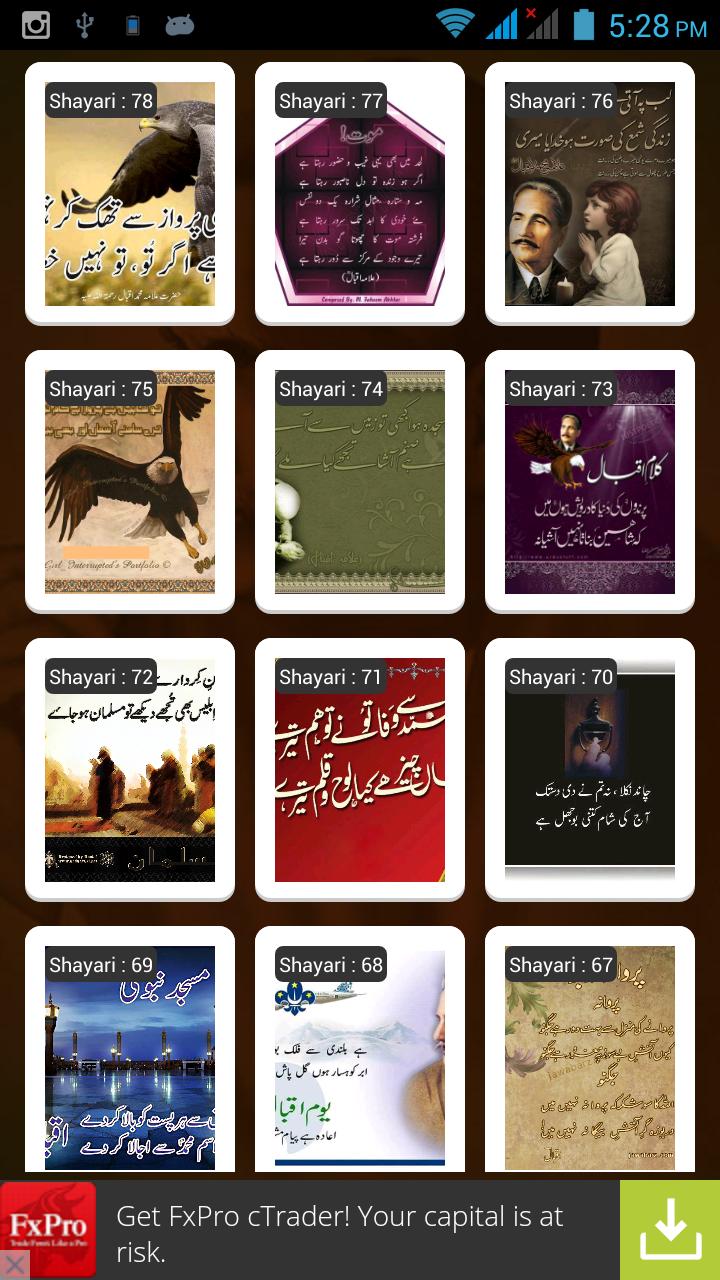Tap the Shayari : 72 tile
The width and height of the screenshot is (720, 1280).
130,770
